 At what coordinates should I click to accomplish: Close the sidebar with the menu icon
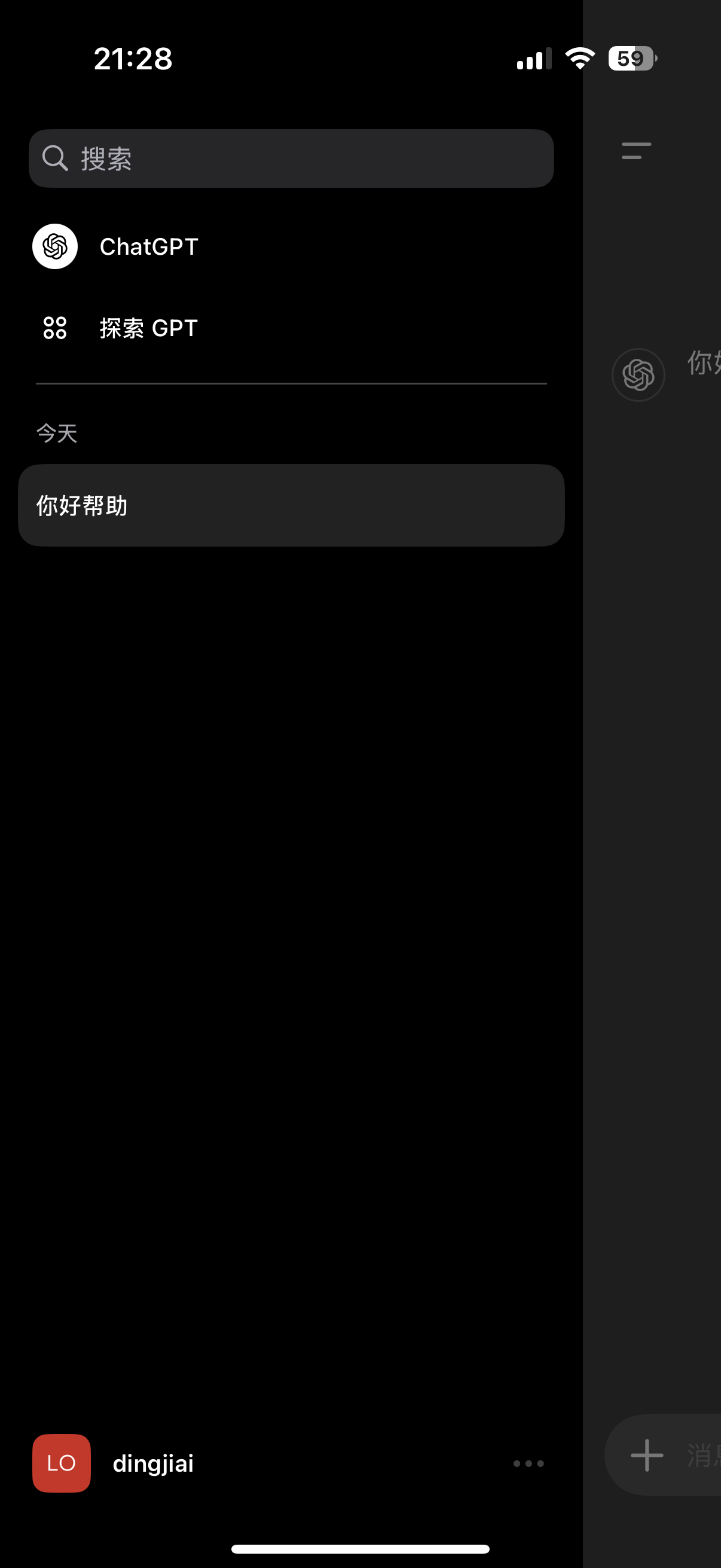point(636,151)
